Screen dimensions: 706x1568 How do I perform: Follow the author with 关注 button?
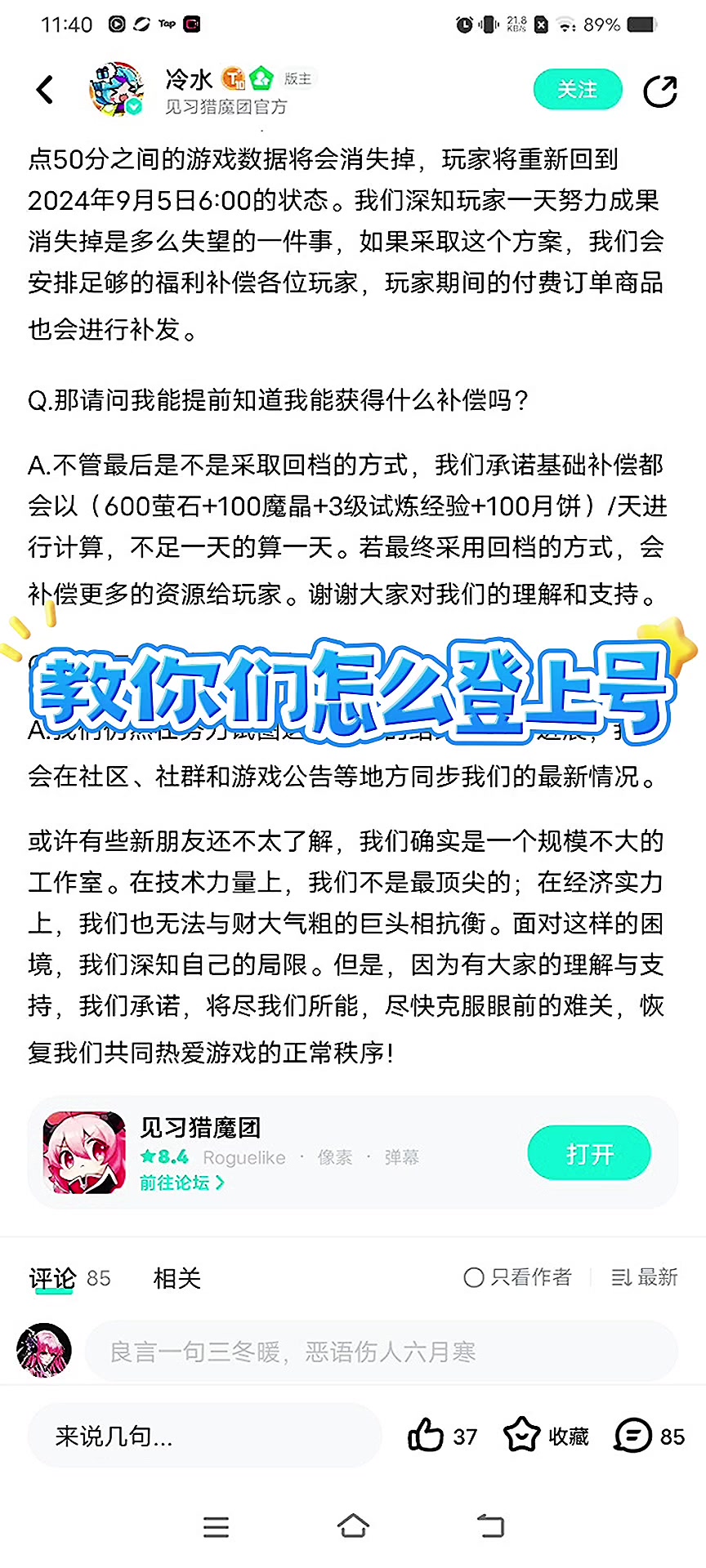click(x=577, y=90)
